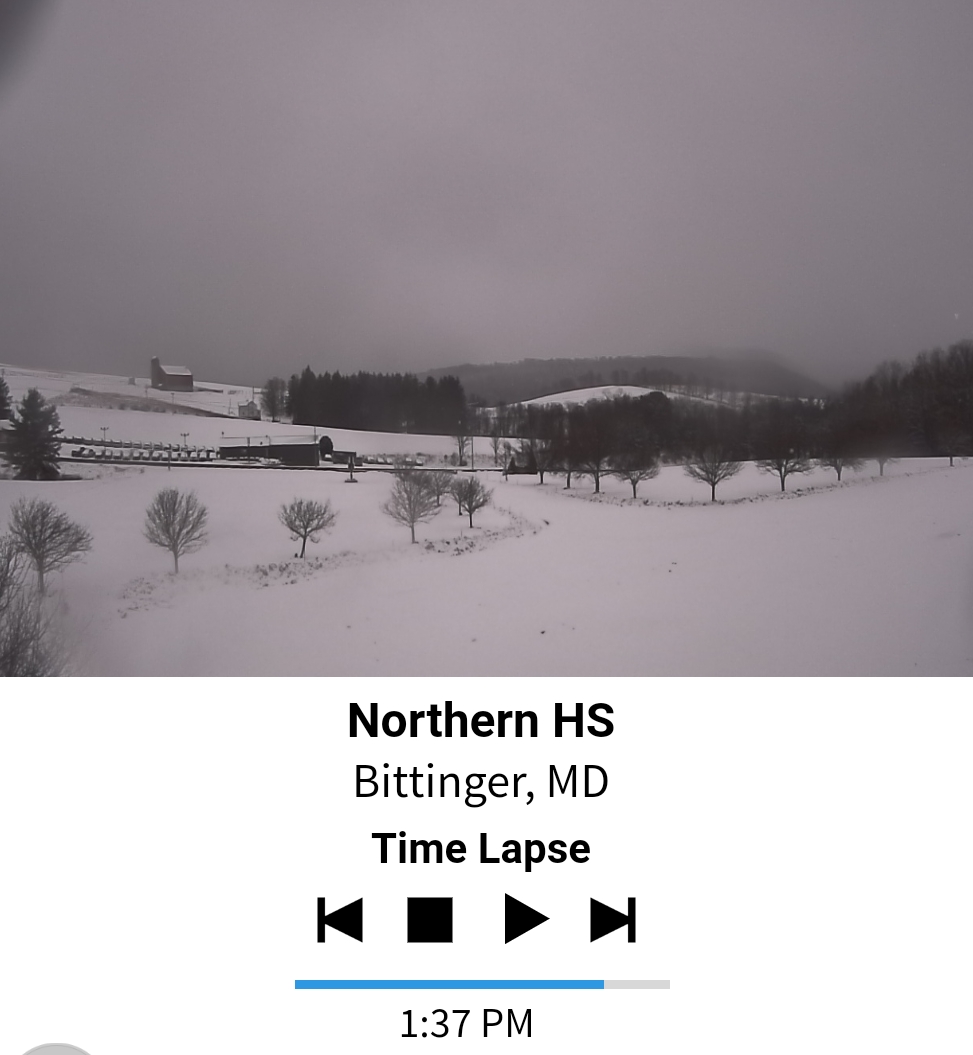Viewport: 973px width, 1055px height.
Task: Stop the time lapse playback
Action: pos(430,919)
